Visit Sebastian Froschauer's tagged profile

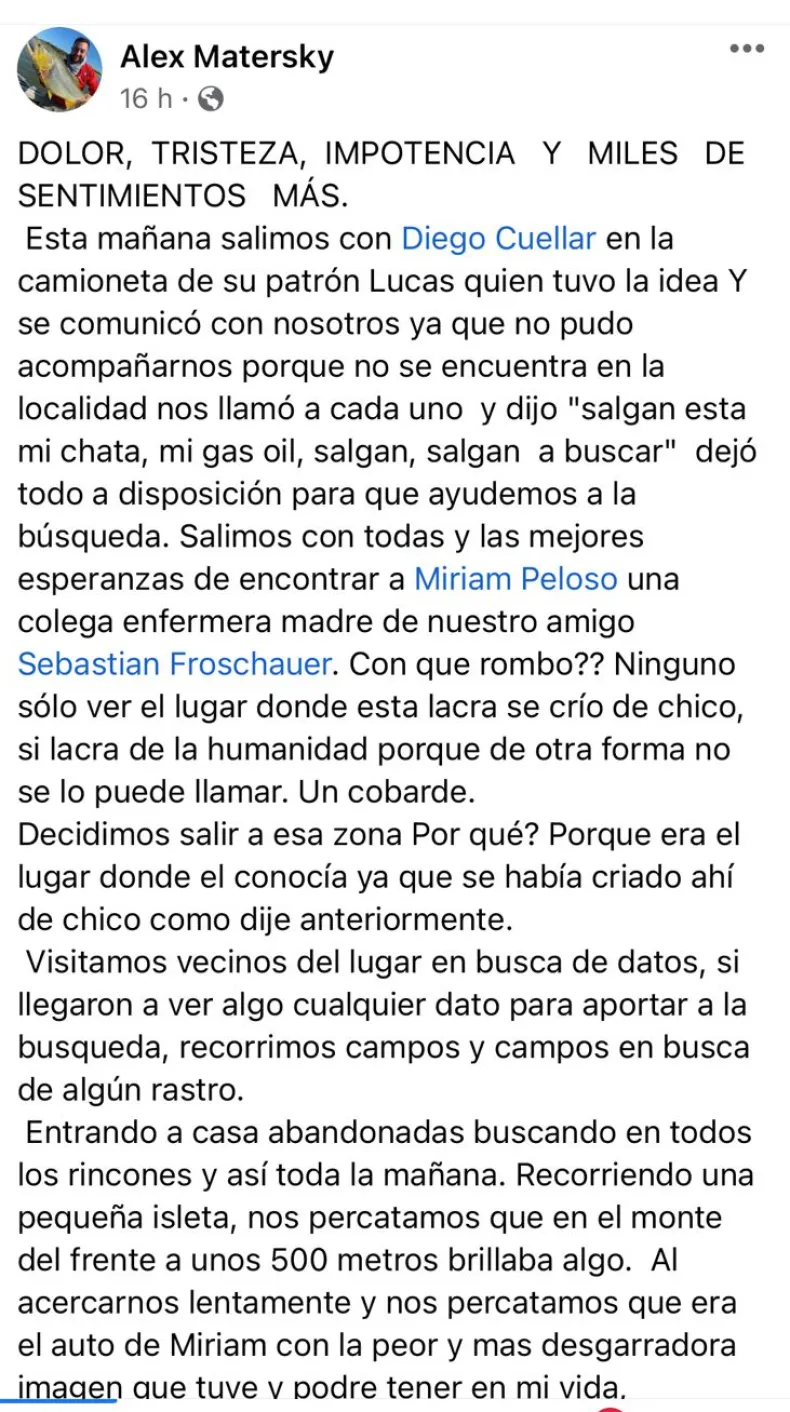click(175, 664)
